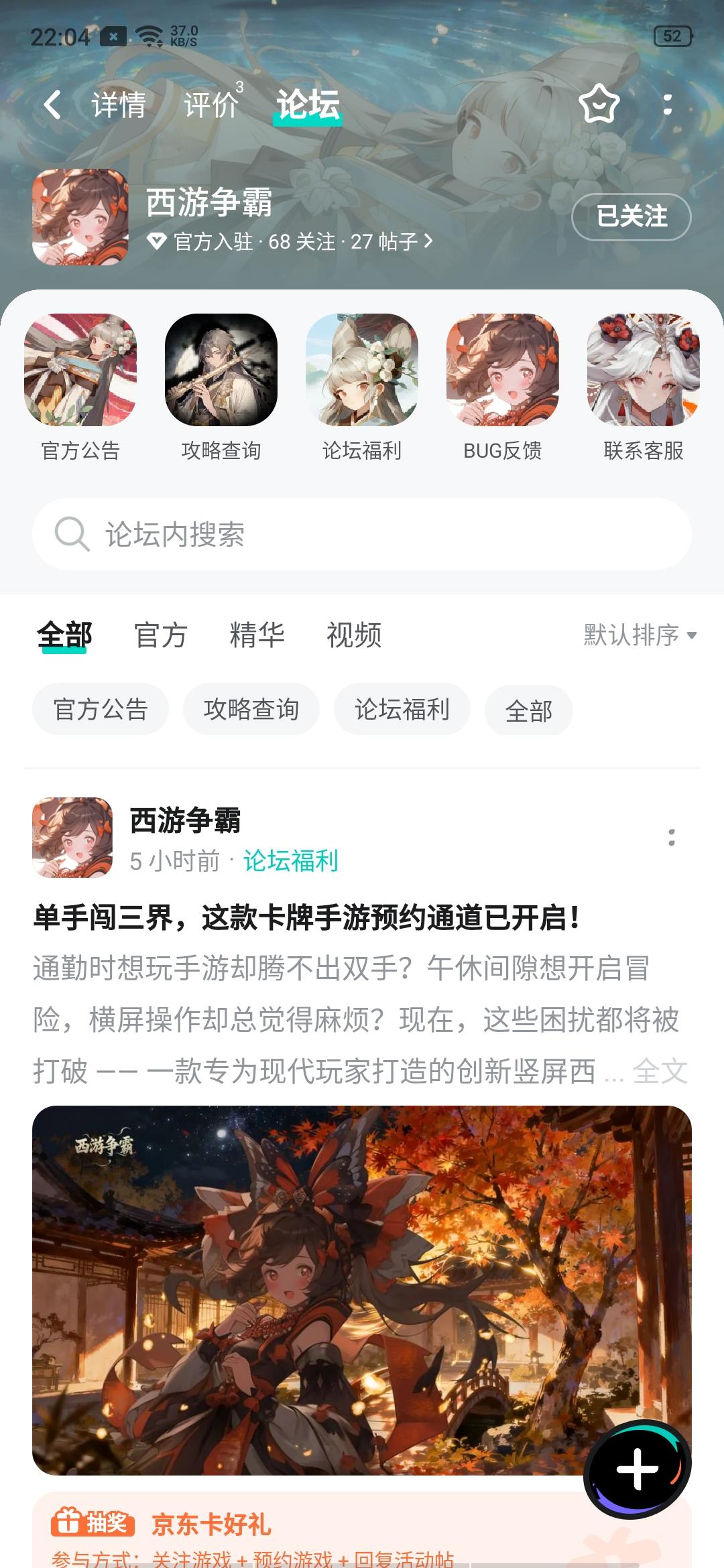The width and height of the screenshot is (724, 1568).
Task: Tap the back arrow icon
Action: 51,105
